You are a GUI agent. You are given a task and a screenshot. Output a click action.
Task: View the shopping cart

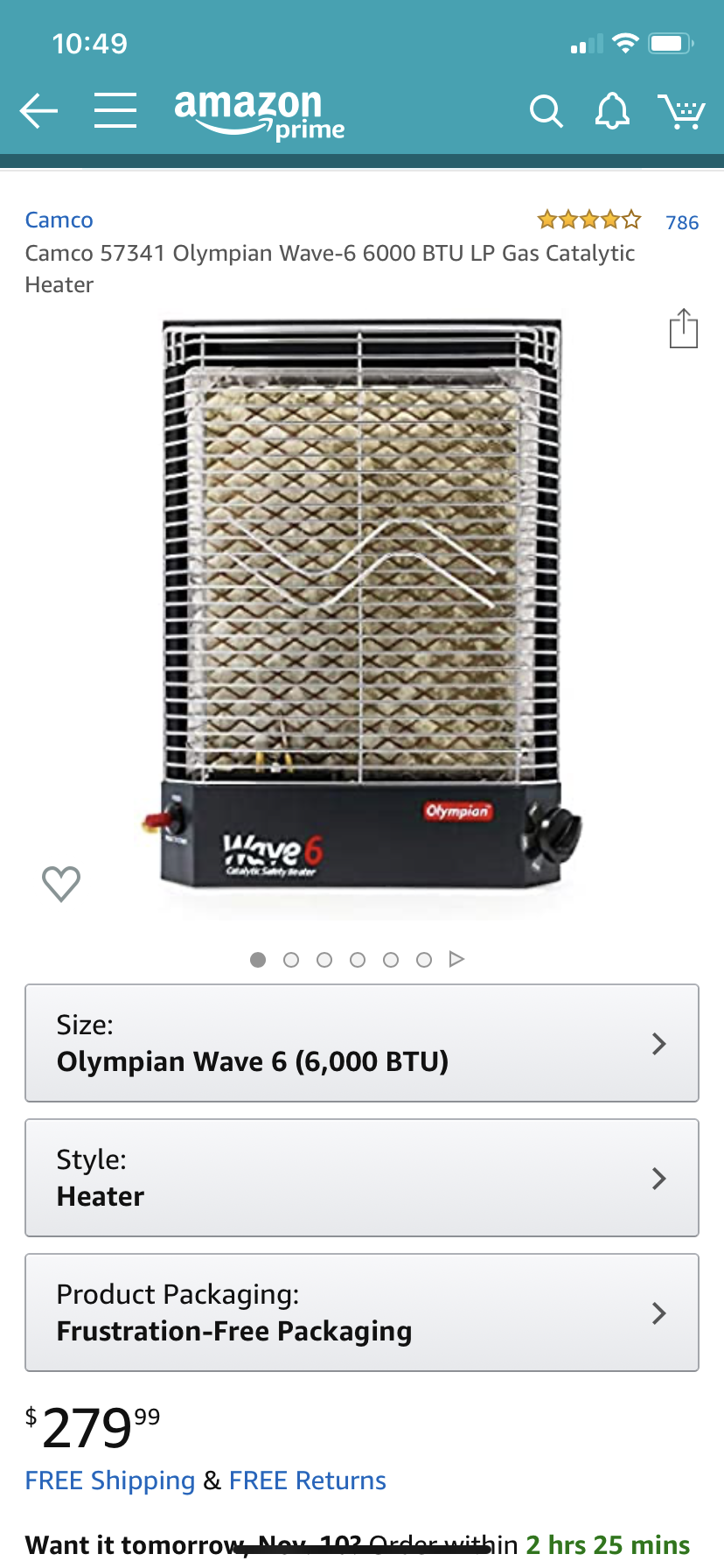click(x=682, y=111)
